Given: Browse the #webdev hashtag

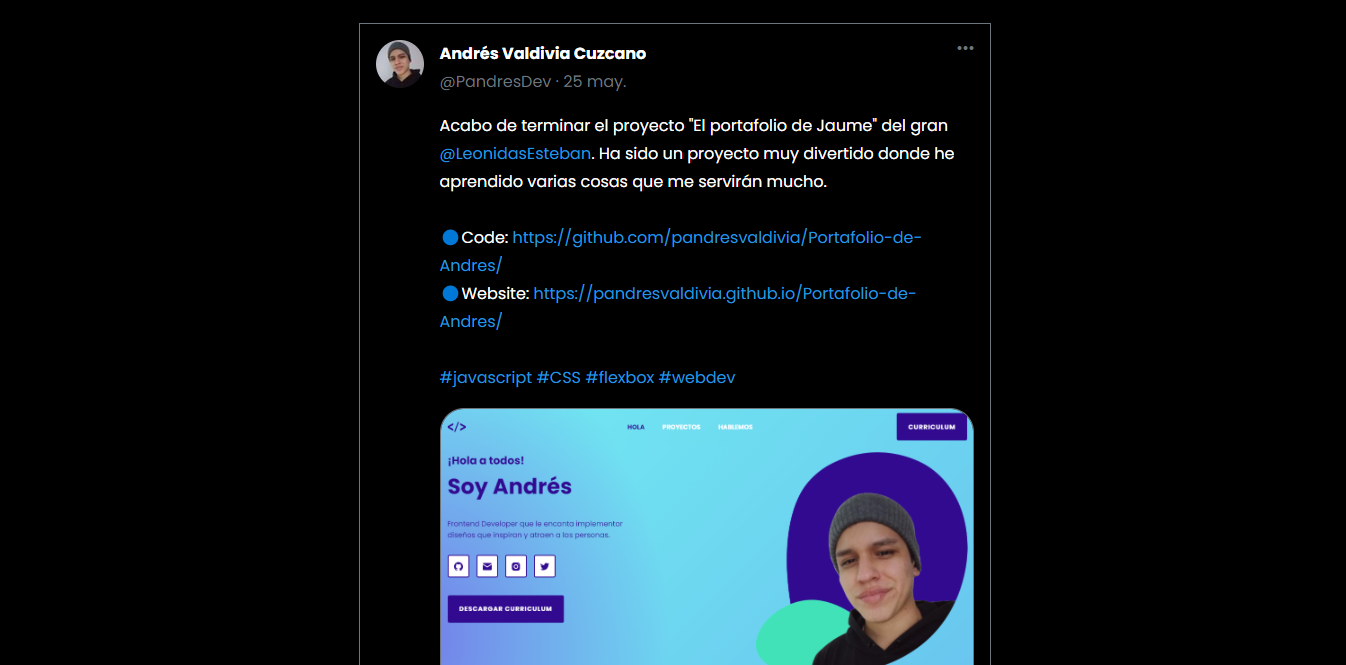Looking at the screenshot, I should (697, 378).
